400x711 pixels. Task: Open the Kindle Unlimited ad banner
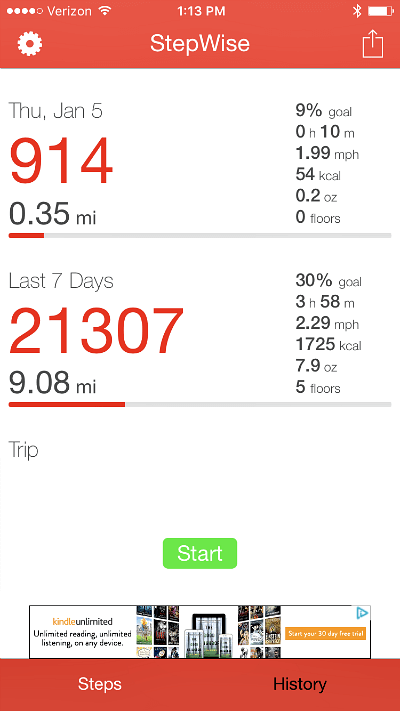(200, 632)
